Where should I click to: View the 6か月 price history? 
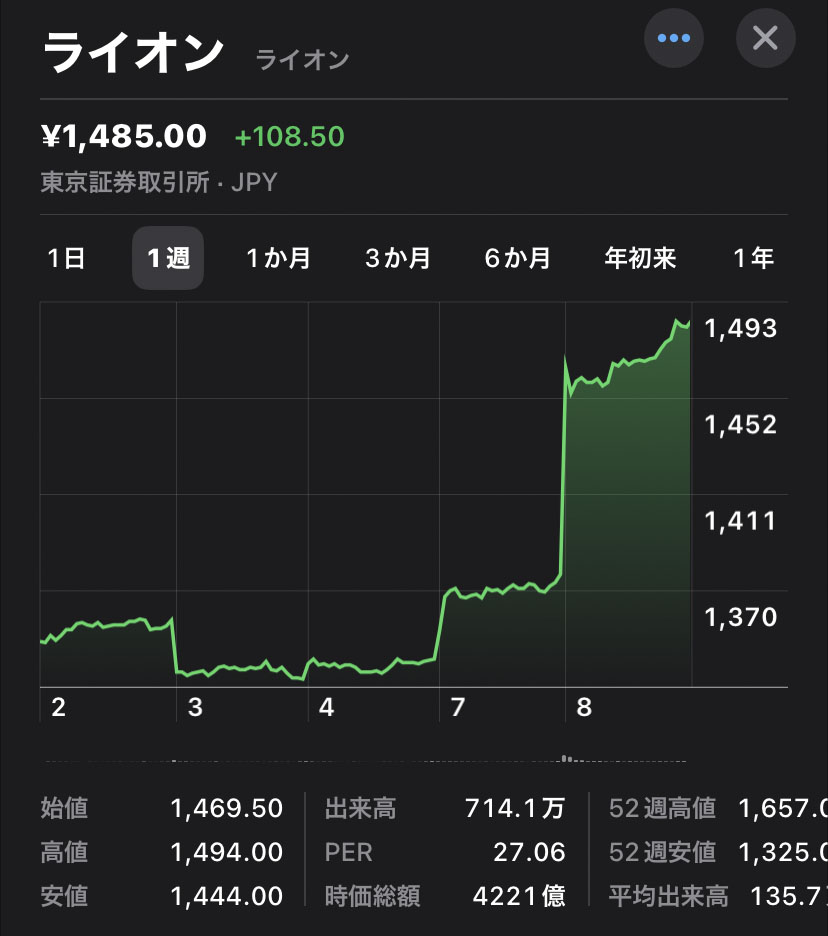point(518,258)
